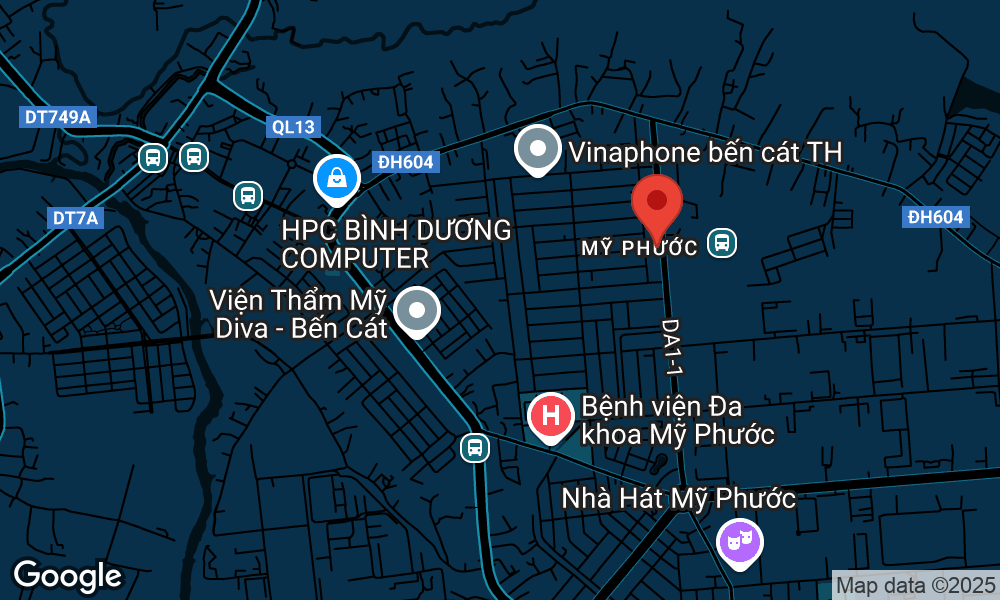Tap the bus stop beside the Mỹ Phước label
Image resolution: width=1000 pixels, height=600 pixels.
click(722, 242)
